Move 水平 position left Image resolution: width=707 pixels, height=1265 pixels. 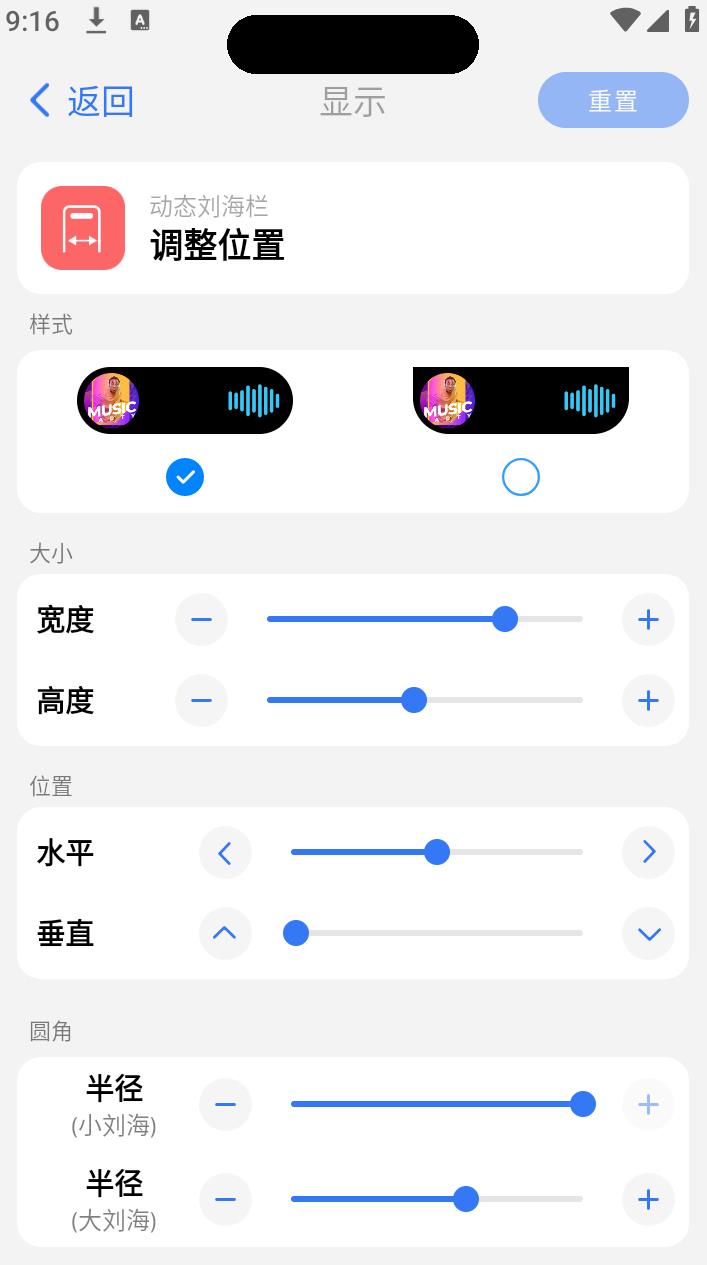225,853
